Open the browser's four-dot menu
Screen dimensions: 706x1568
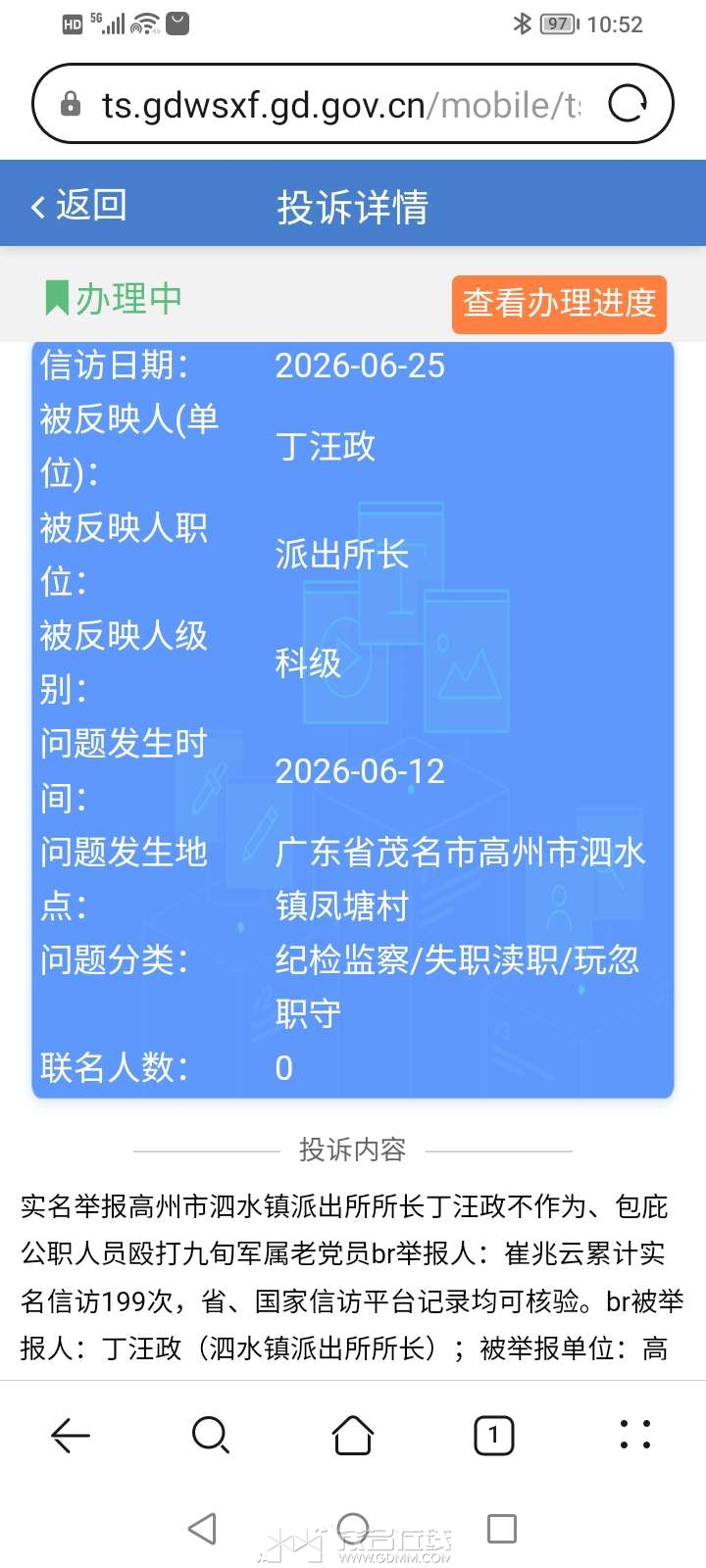click(635, 1434)
